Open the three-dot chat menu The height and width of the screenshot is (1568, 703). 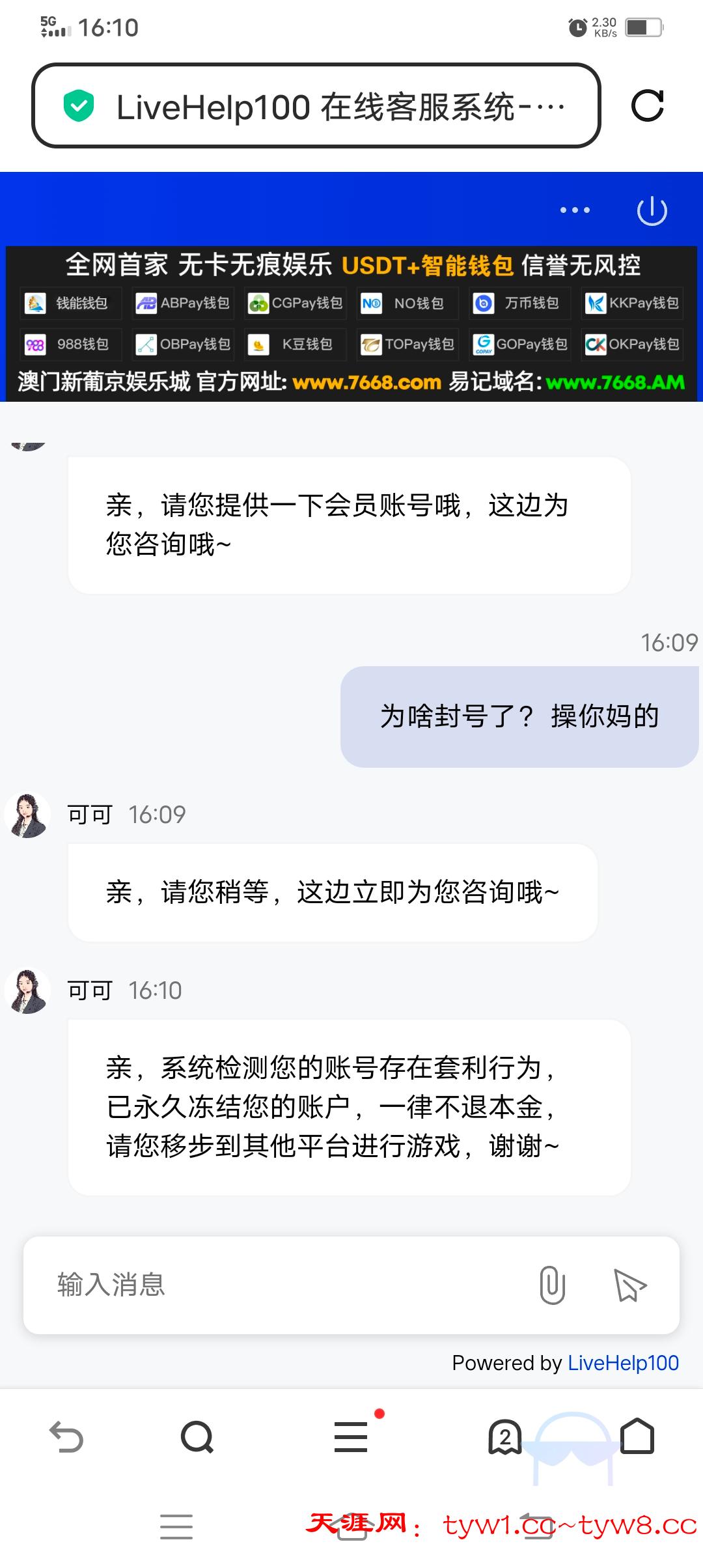coord(575,210)
